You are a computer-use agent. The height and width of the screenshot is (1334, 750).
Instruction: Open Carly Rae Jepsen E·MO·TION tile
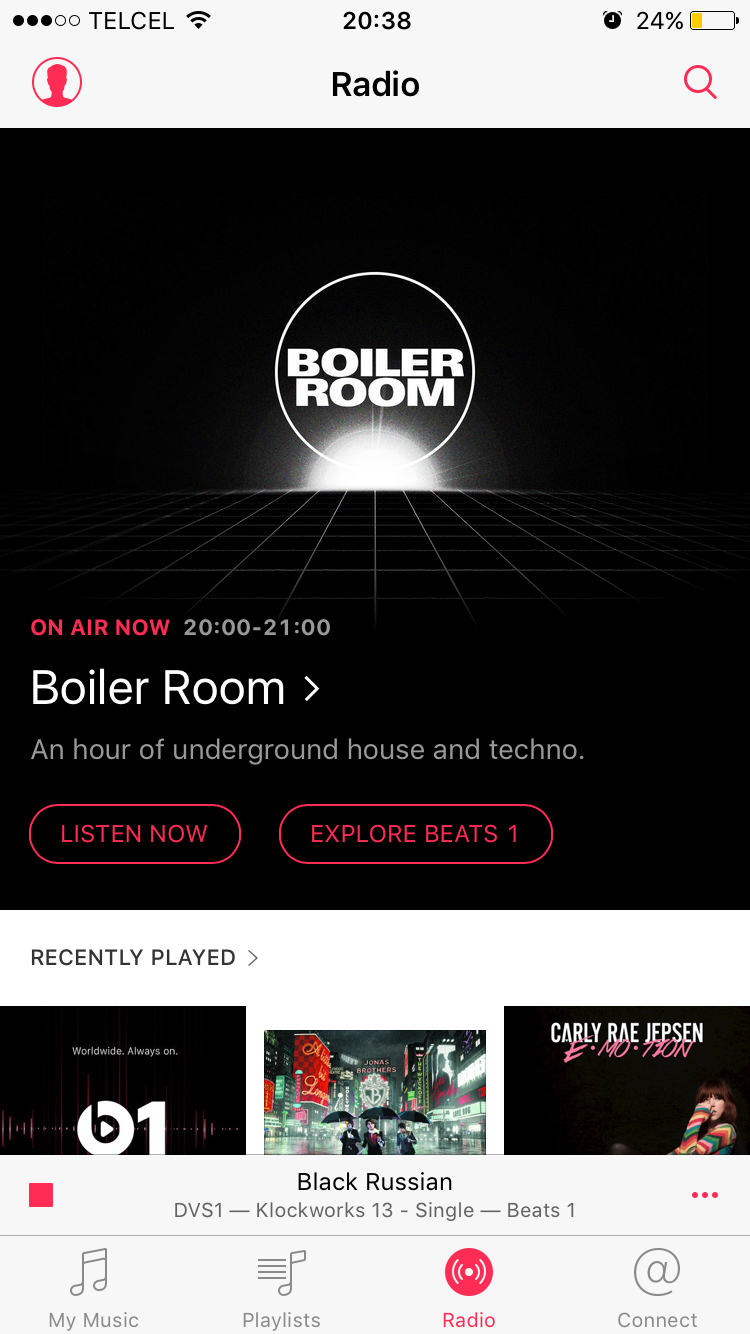pyautogui.click(x=627, y=1080)
